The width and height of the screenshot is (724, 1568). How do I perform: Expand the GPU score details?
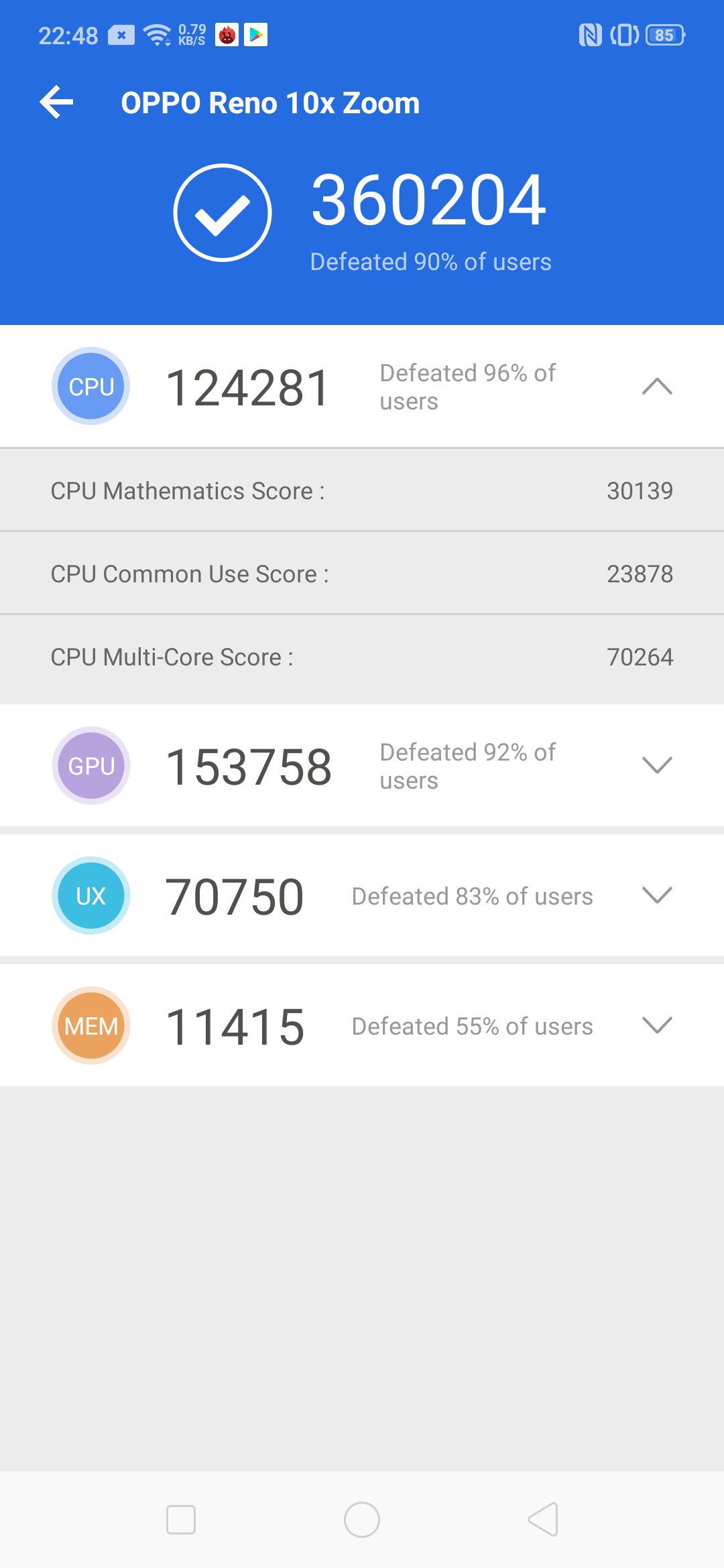point(656,765)
